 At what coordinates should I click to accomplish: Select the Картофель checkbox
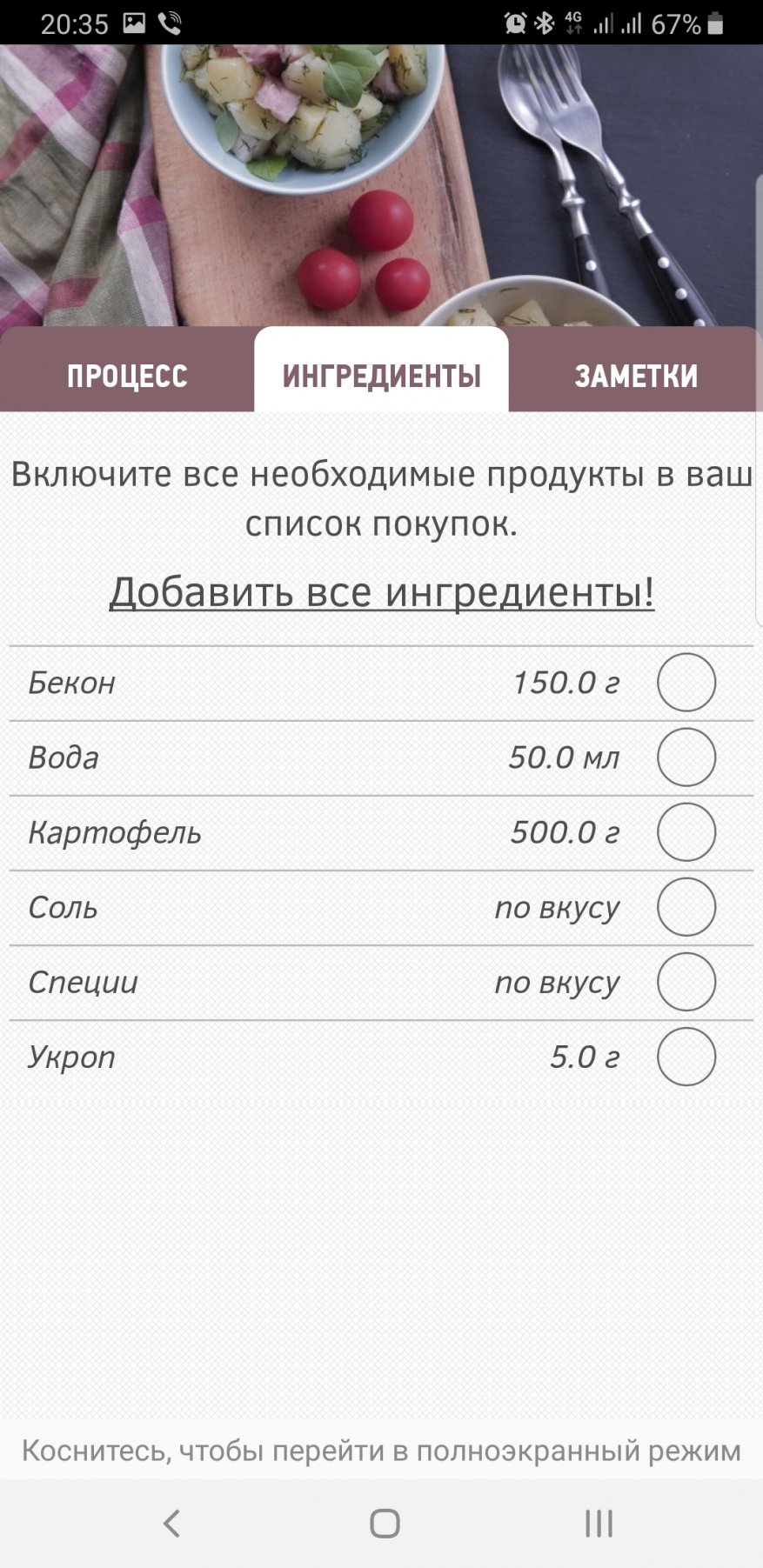pyautogui.click(x=686, y=832)
